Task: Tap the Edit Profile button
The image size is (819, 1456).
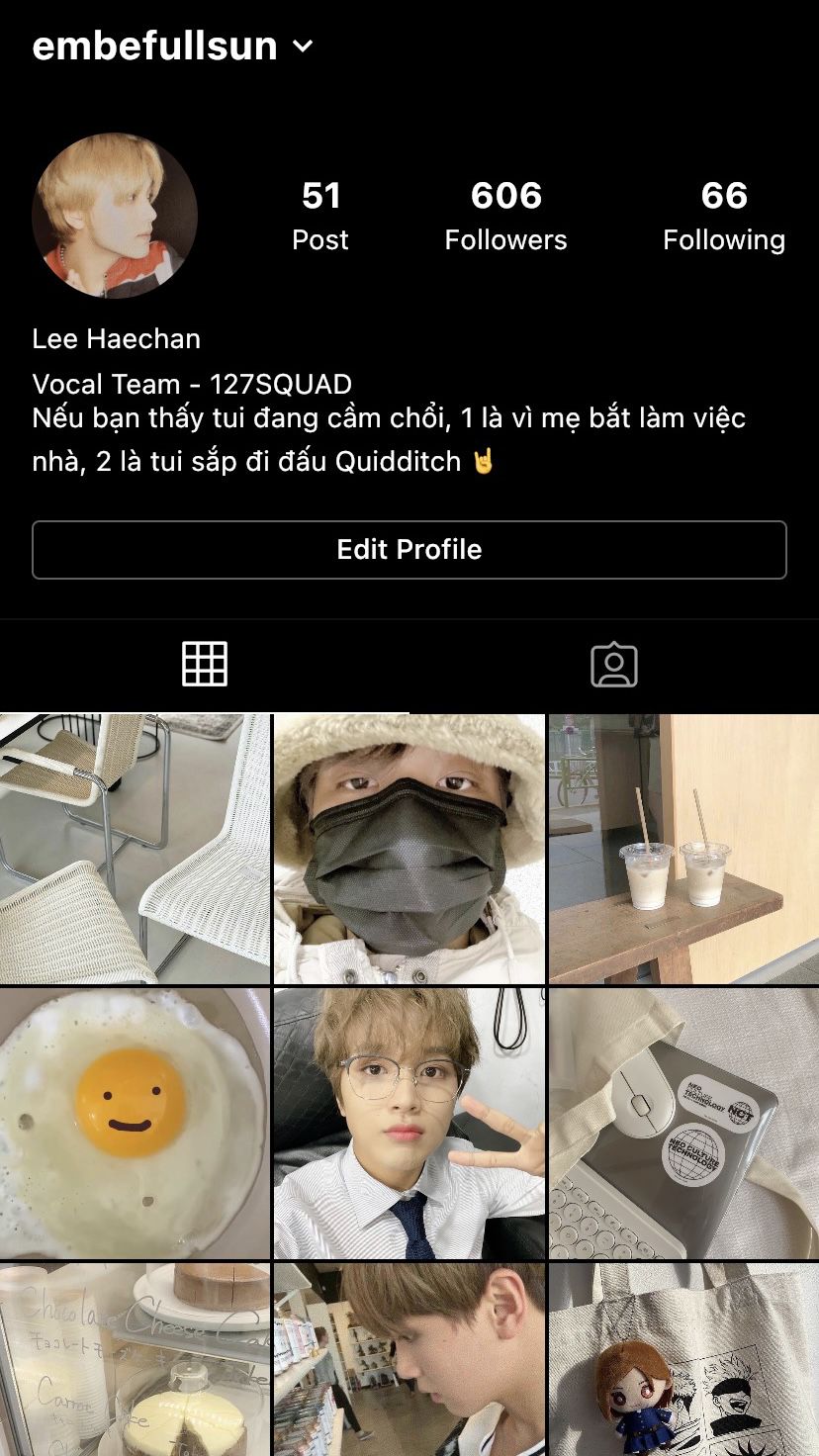Action: (x=409, y=550)
